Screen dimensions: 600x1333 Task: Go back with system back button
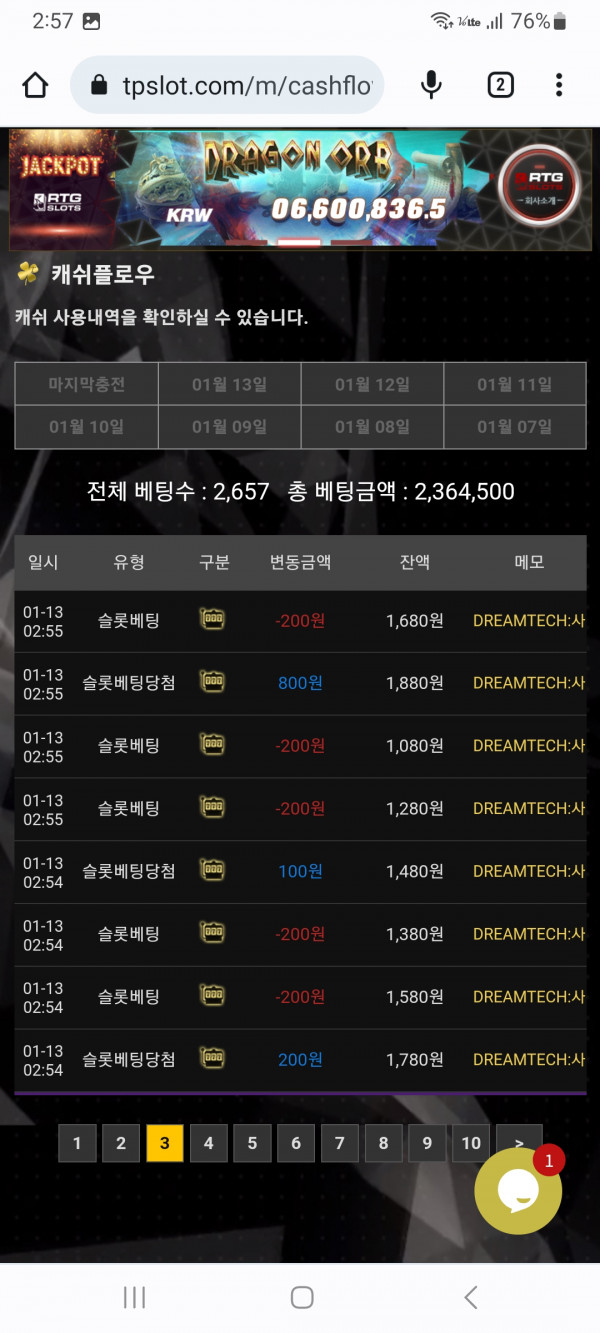coord(470,1298)
